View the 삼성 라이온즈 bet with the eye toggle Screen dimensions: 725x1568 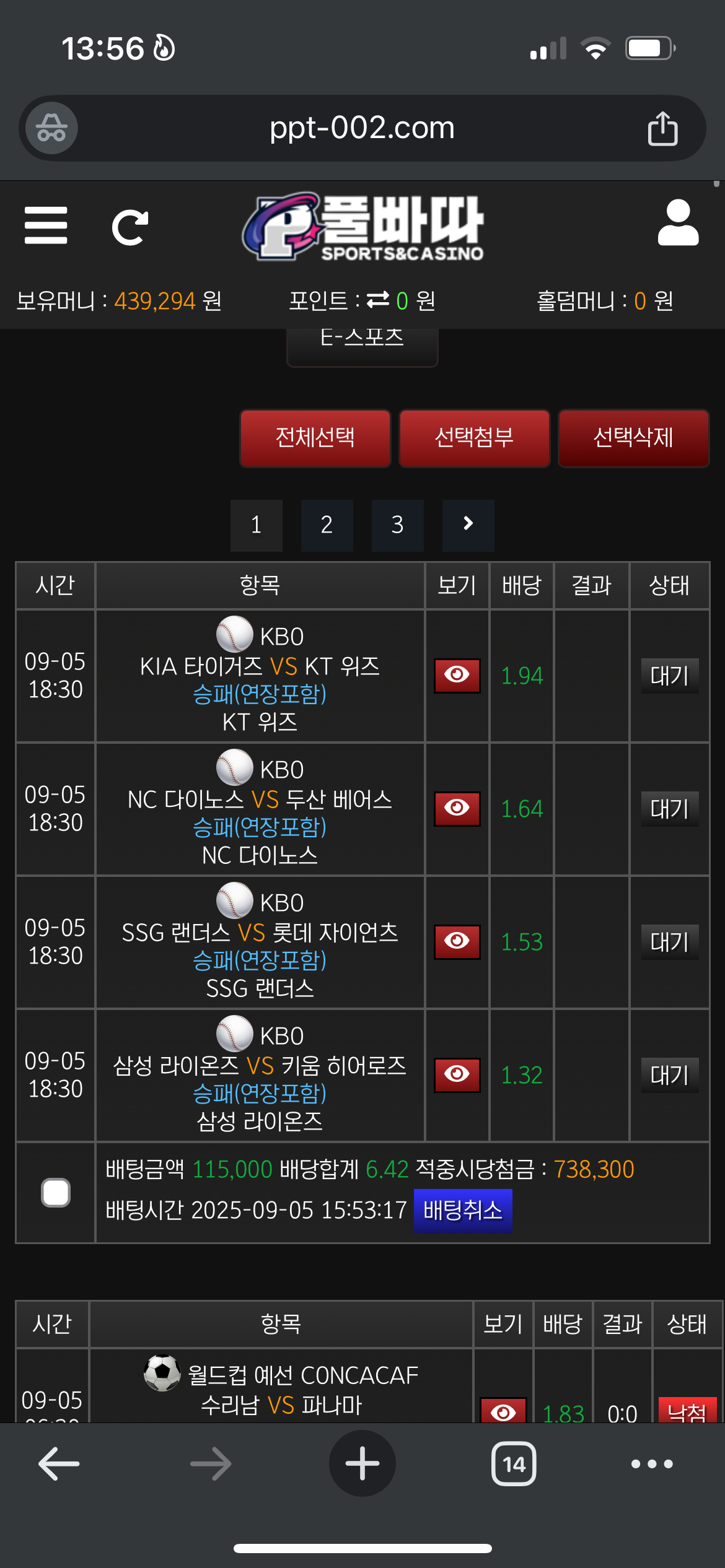click(x=457, y=1076)
